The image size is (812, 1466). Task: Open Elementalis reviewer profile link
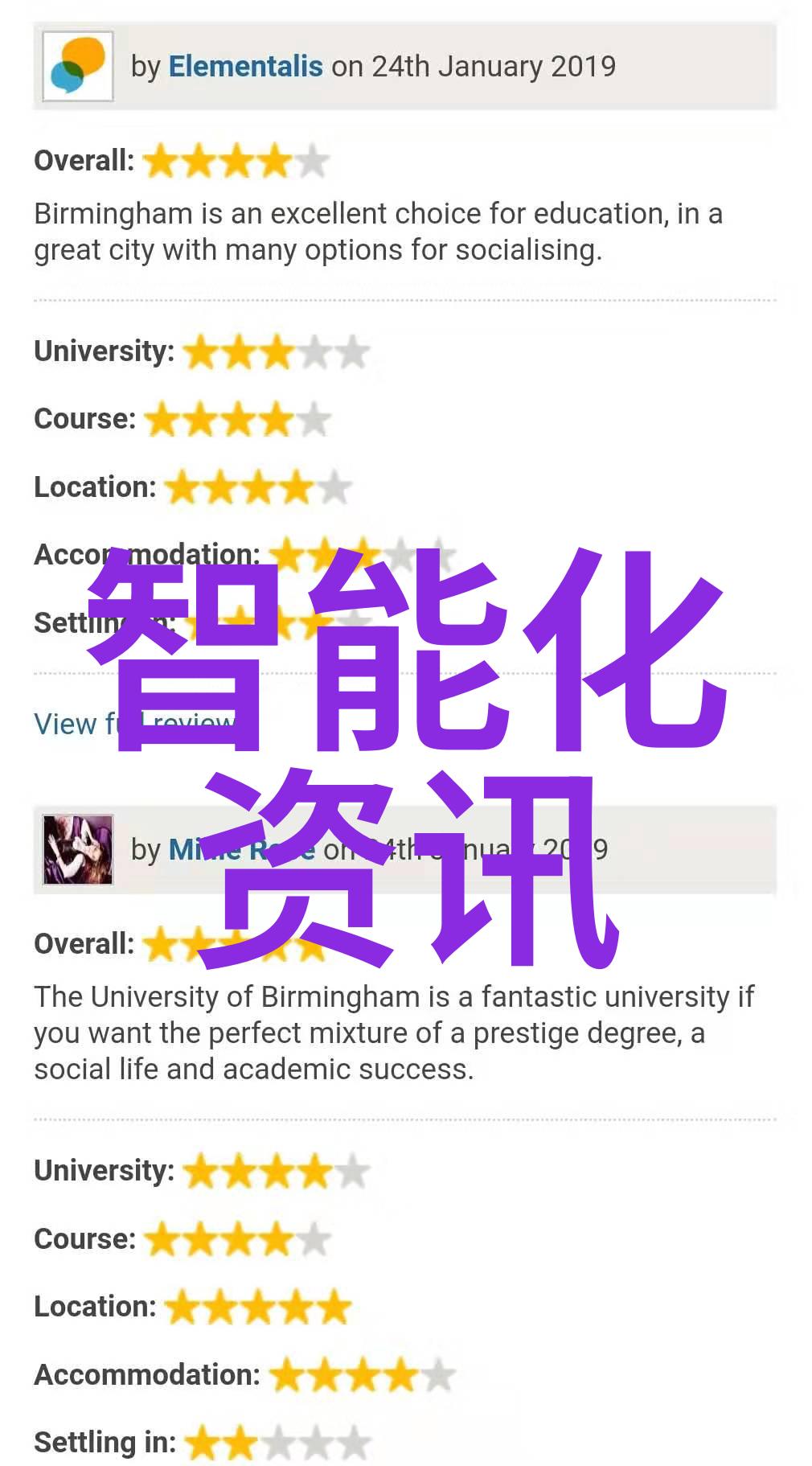(245, 67)
